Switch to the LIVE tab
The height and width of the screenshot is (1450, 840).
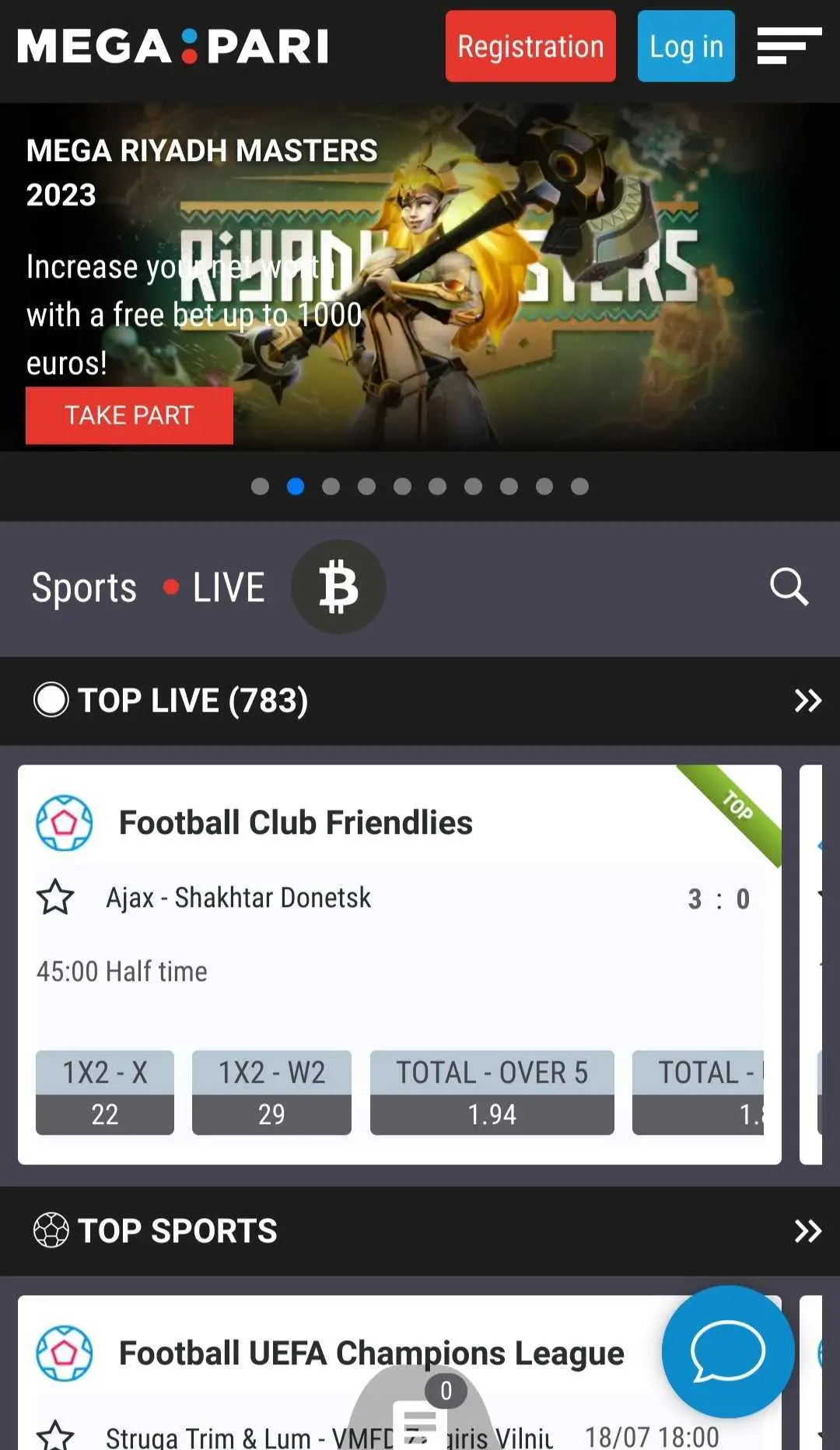[x=227, y=587]
